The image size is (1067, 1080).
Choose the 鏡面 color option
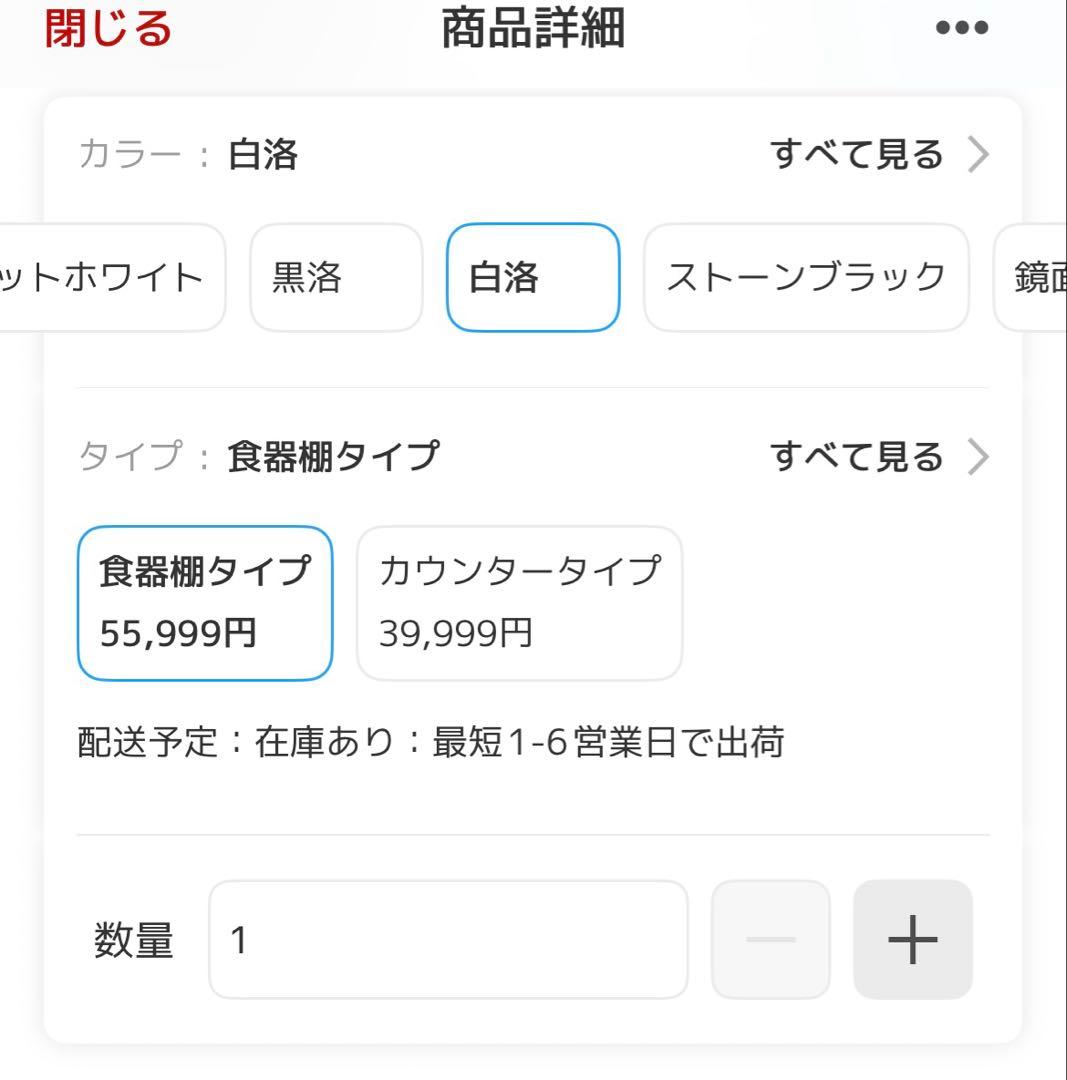click(x=1042, y=277)
